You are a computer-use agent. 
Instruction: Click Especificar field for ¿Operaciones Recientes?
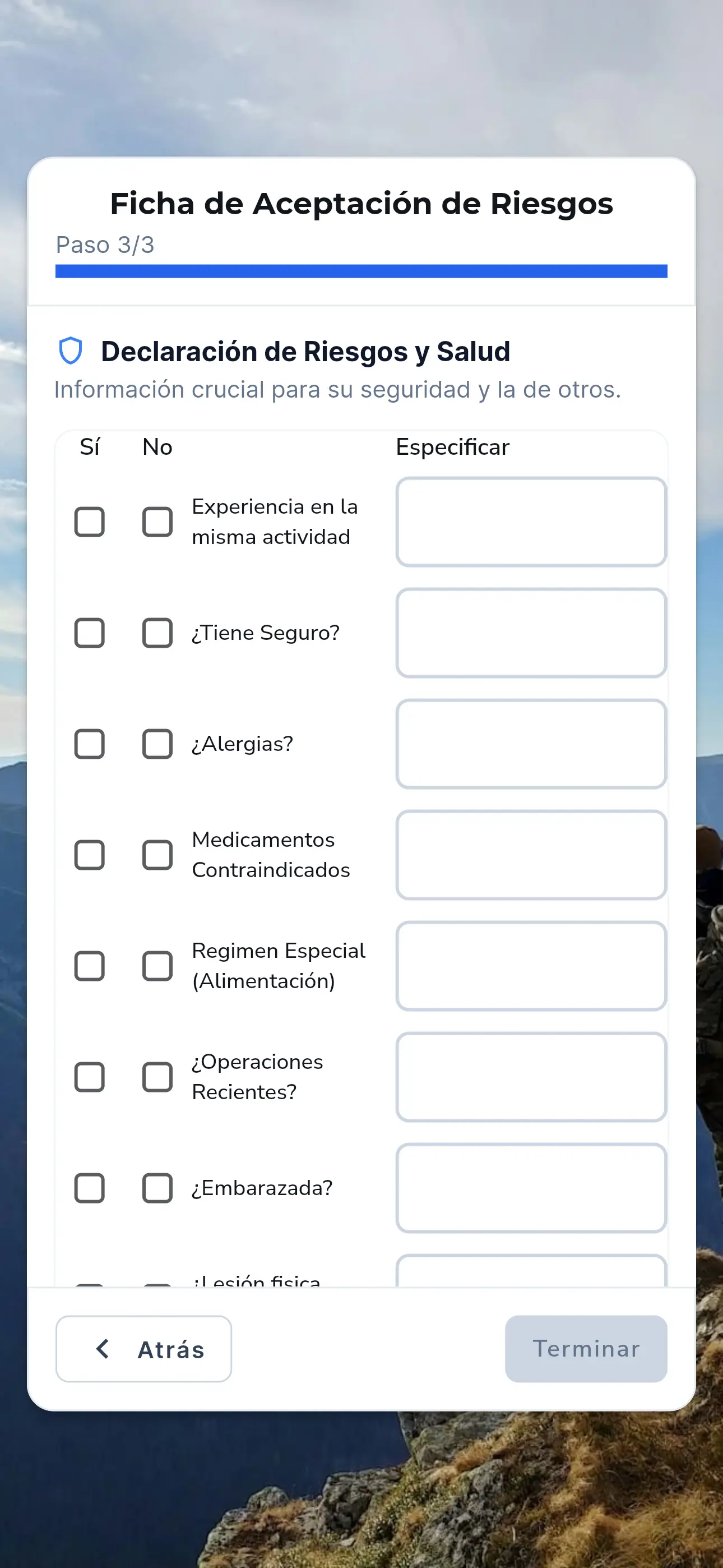tap(531, 1076)
